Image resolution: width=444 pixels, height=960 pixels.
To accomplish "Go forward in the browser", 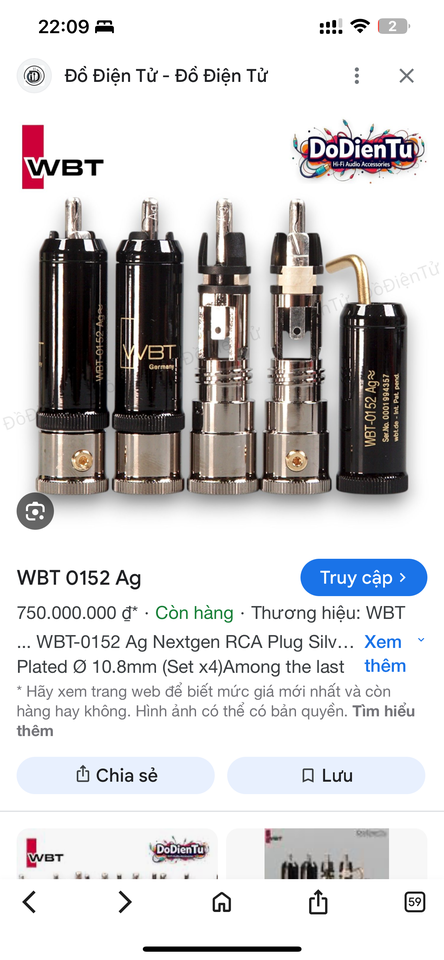I will pos(125,902).
